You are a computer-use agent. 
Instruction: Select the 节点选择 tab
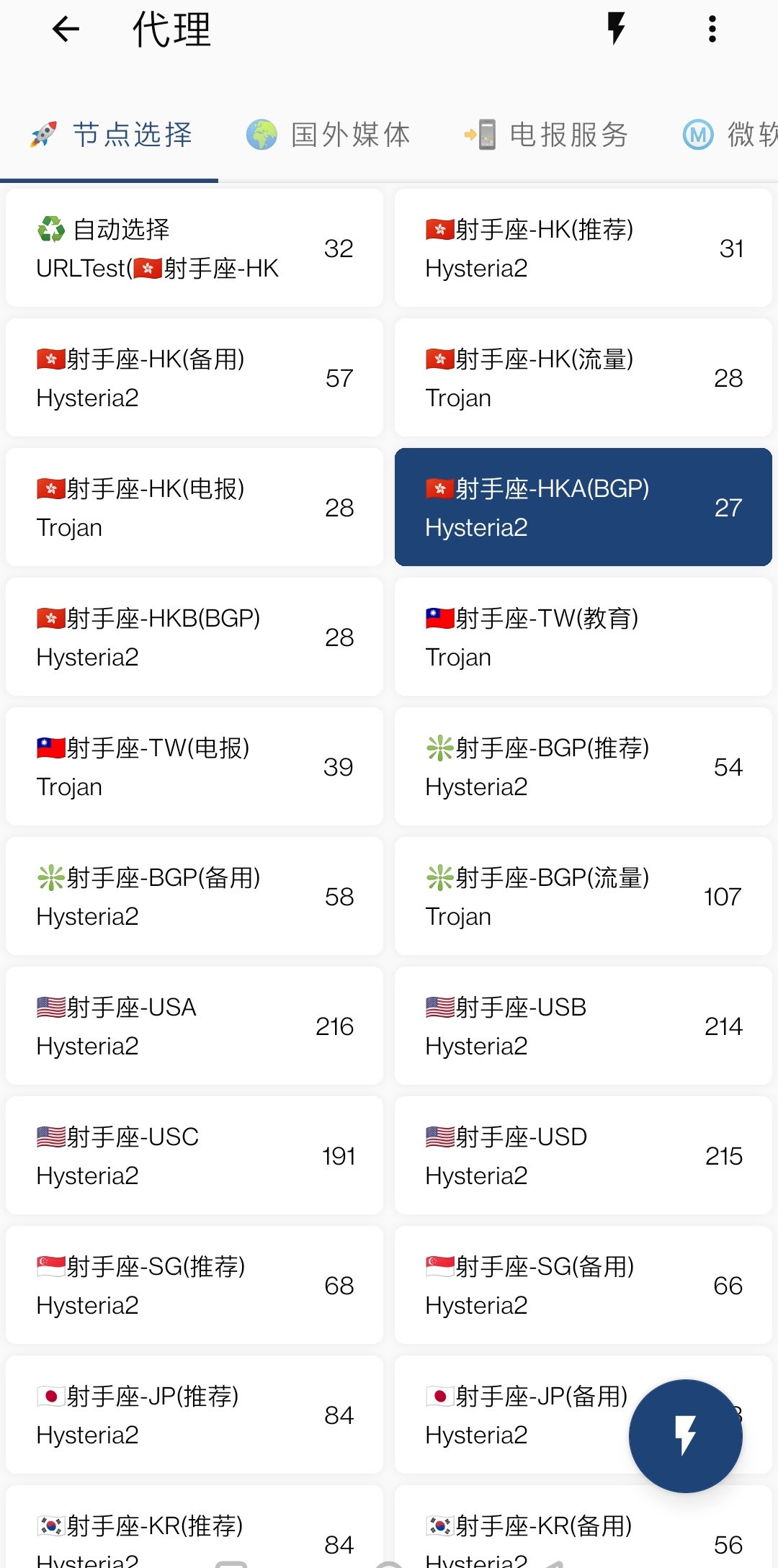(x=112, y=135)
